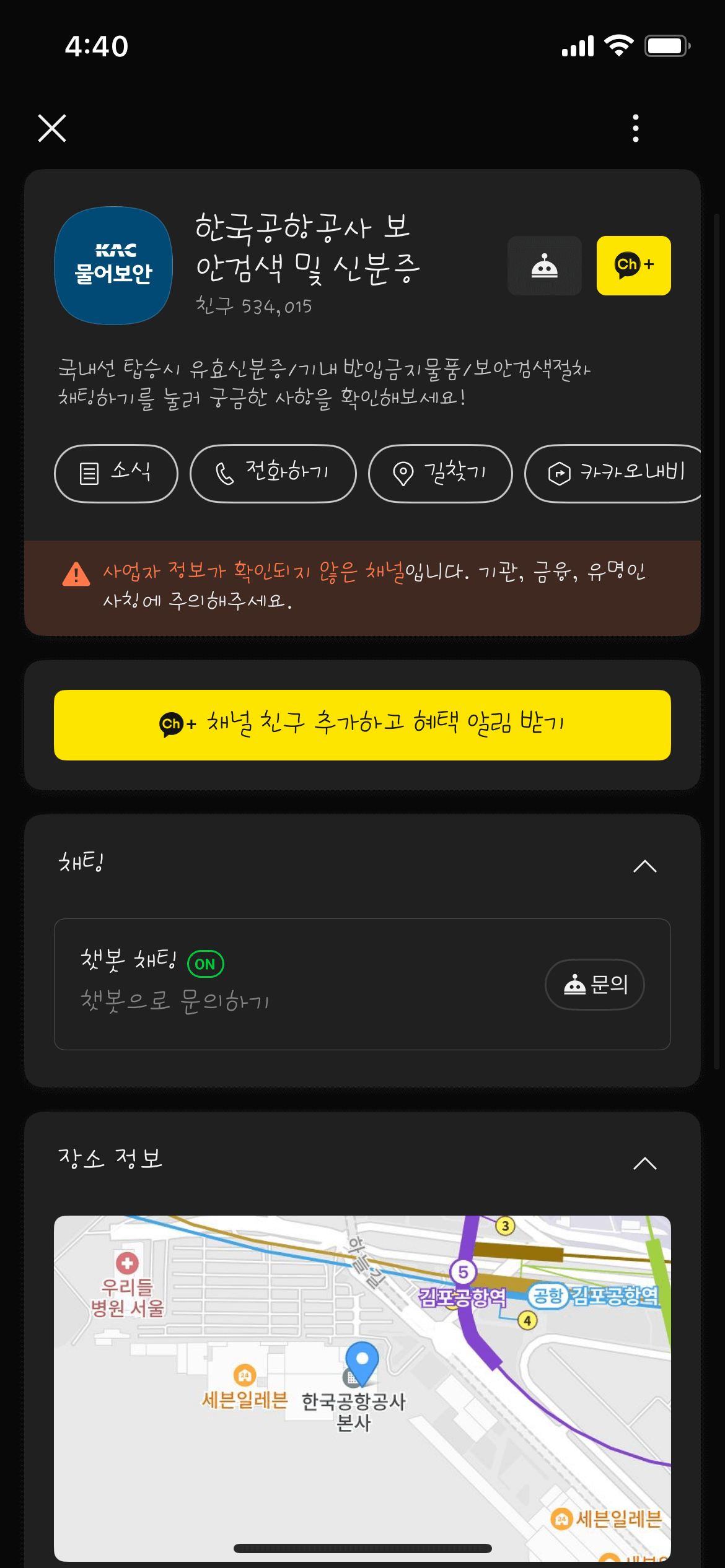Open the three-dot overflow menu
725x1568 pixels.
point(636,129)
